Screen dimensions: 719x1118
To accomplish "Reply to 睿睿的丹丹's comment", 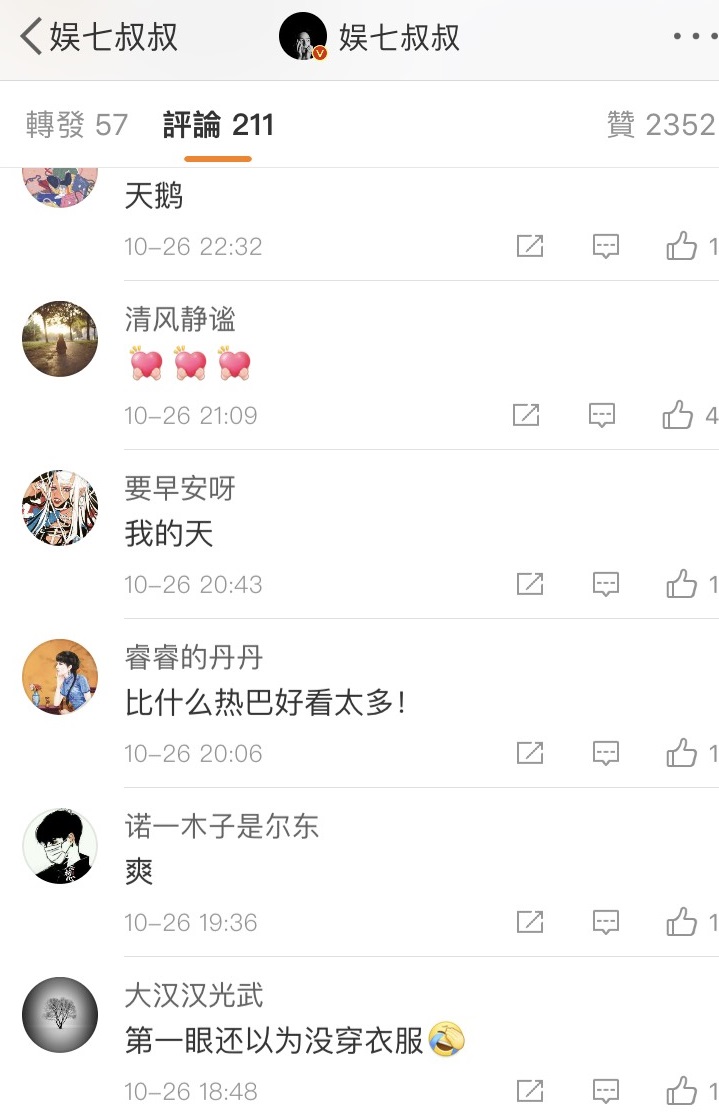I will click(x=606, y=753).
